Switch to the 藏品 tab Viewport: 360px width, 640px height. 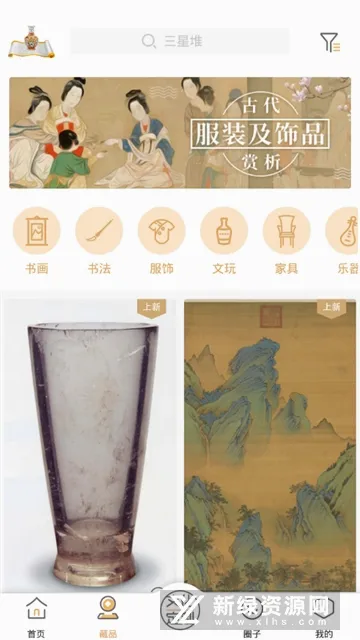point(108,617)
